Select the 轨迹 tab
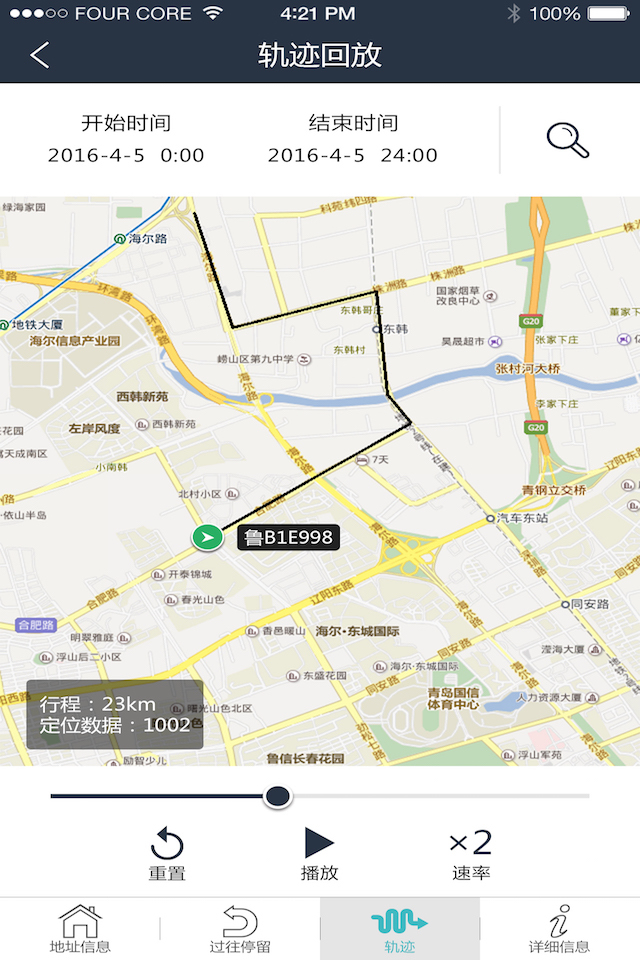 400,929
